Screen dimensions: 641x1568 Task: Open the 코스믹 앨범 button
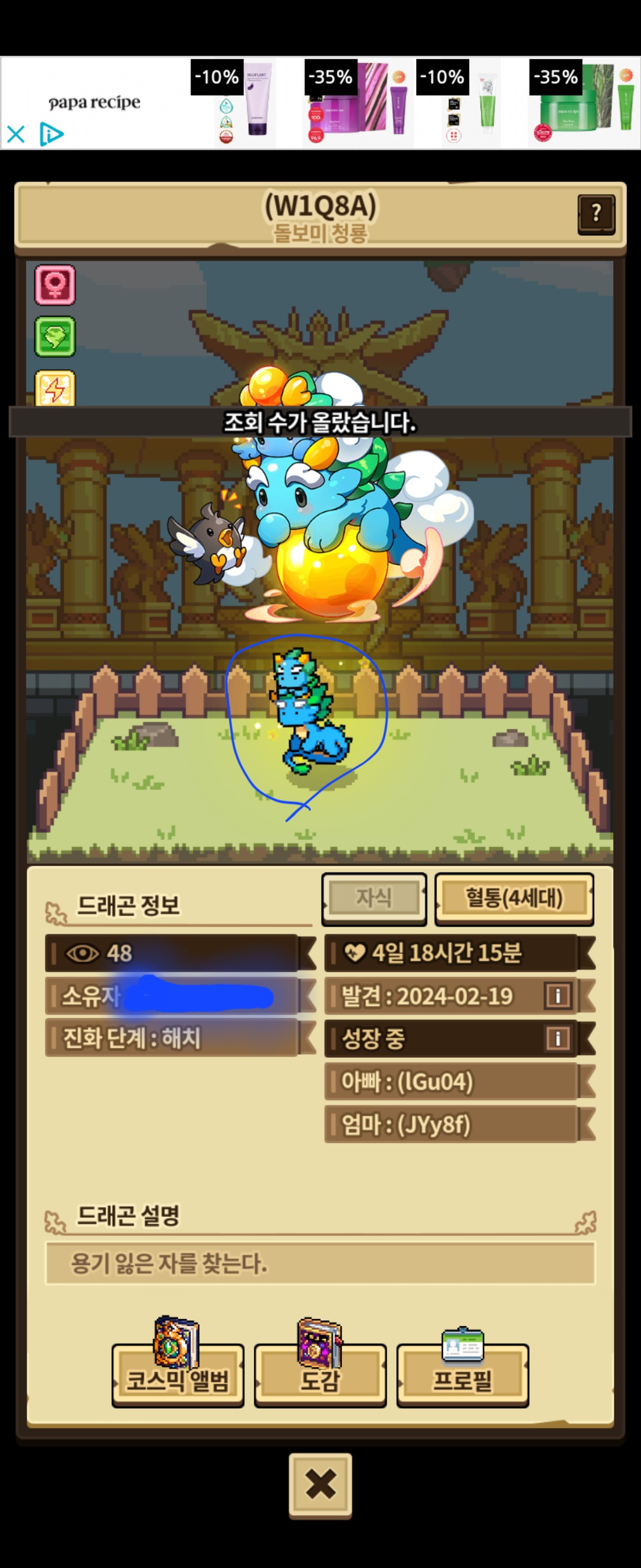(x=177, y=1378)
